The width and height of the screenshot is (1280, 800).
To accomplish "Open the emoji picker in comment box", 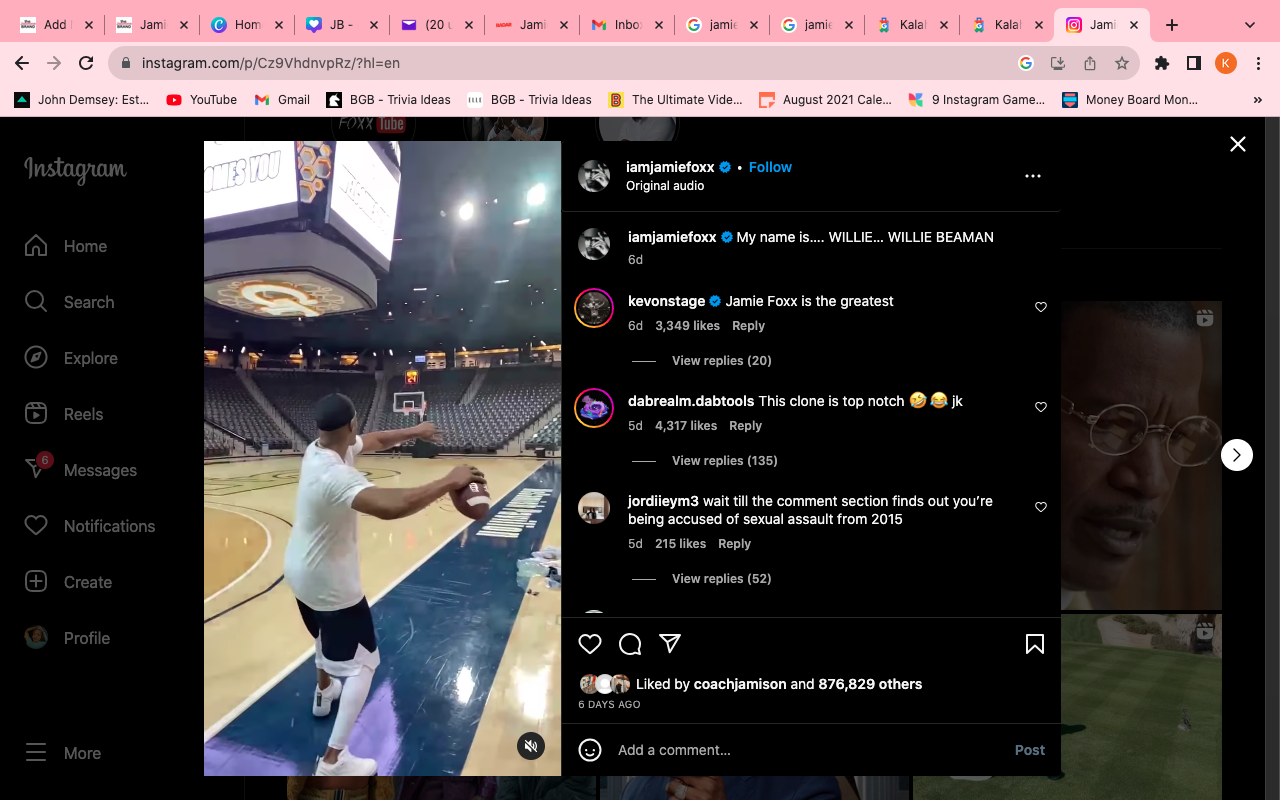I will [590, 750].
